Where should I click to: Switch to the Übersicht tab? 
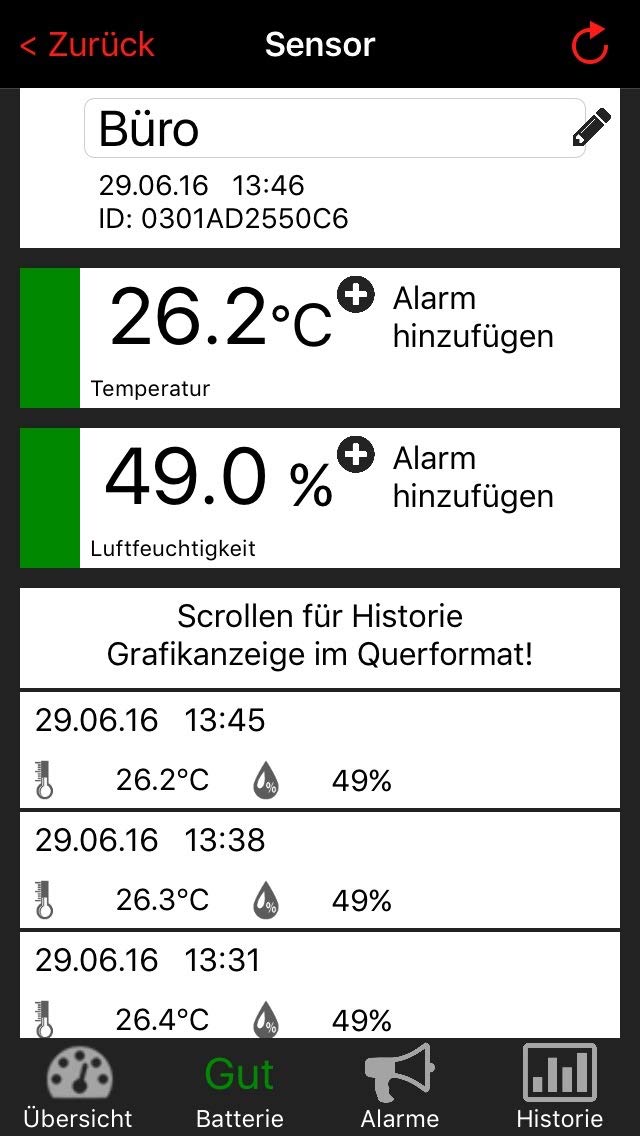tap(78, 1087)
